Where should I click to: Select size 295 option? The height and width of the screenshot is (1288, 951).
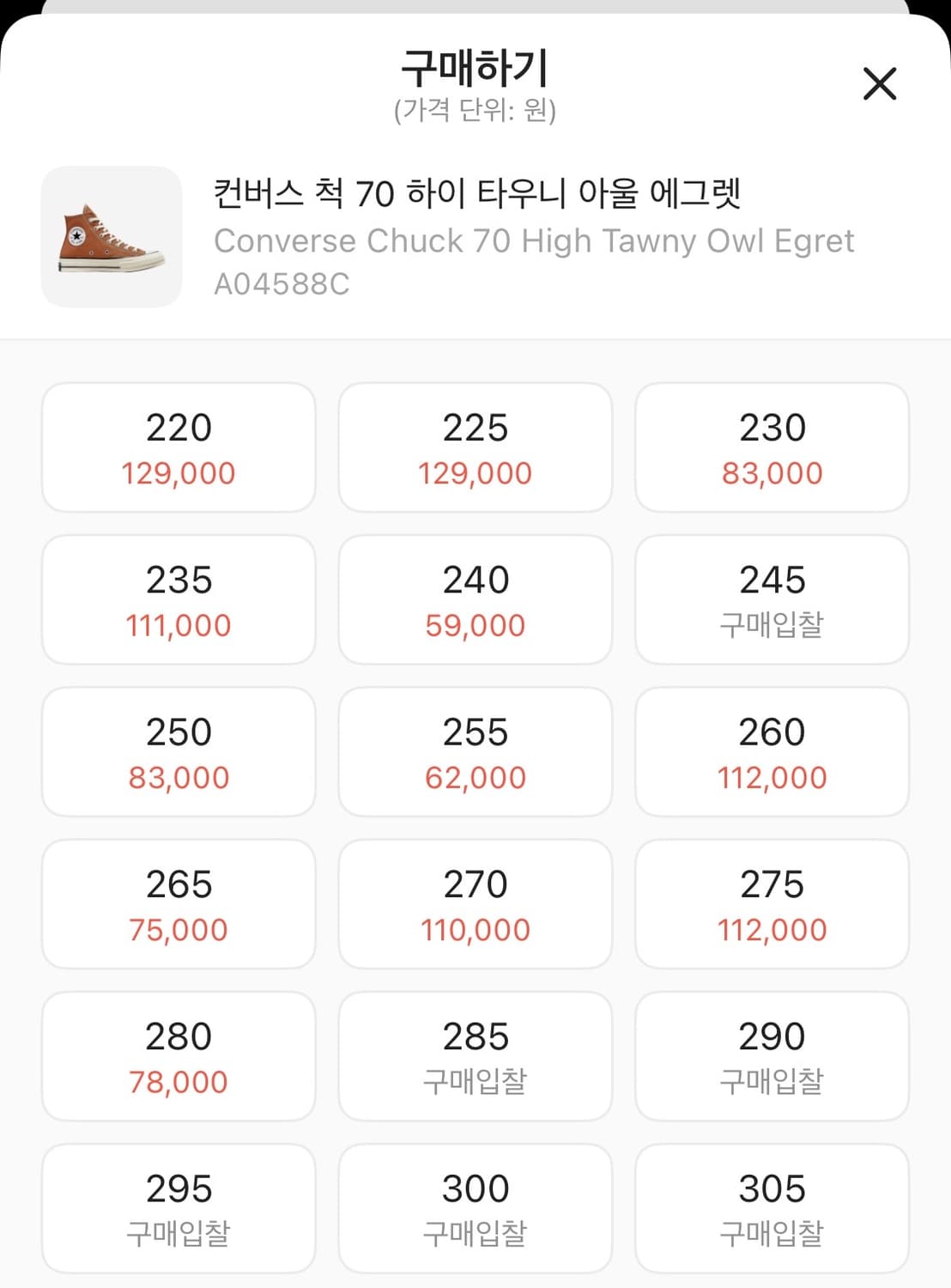tap(178, 1208)
